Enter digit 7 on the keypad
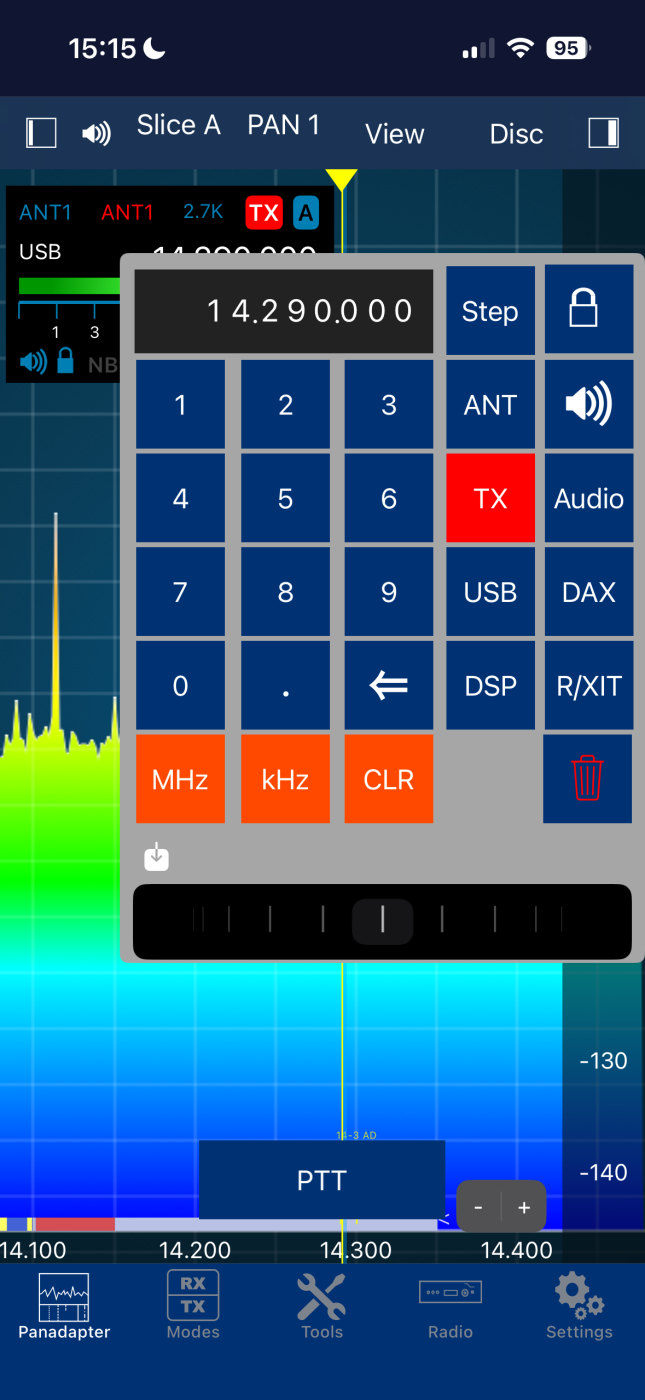The width and height of the screenshot is (645, 1400). [180, 592]
